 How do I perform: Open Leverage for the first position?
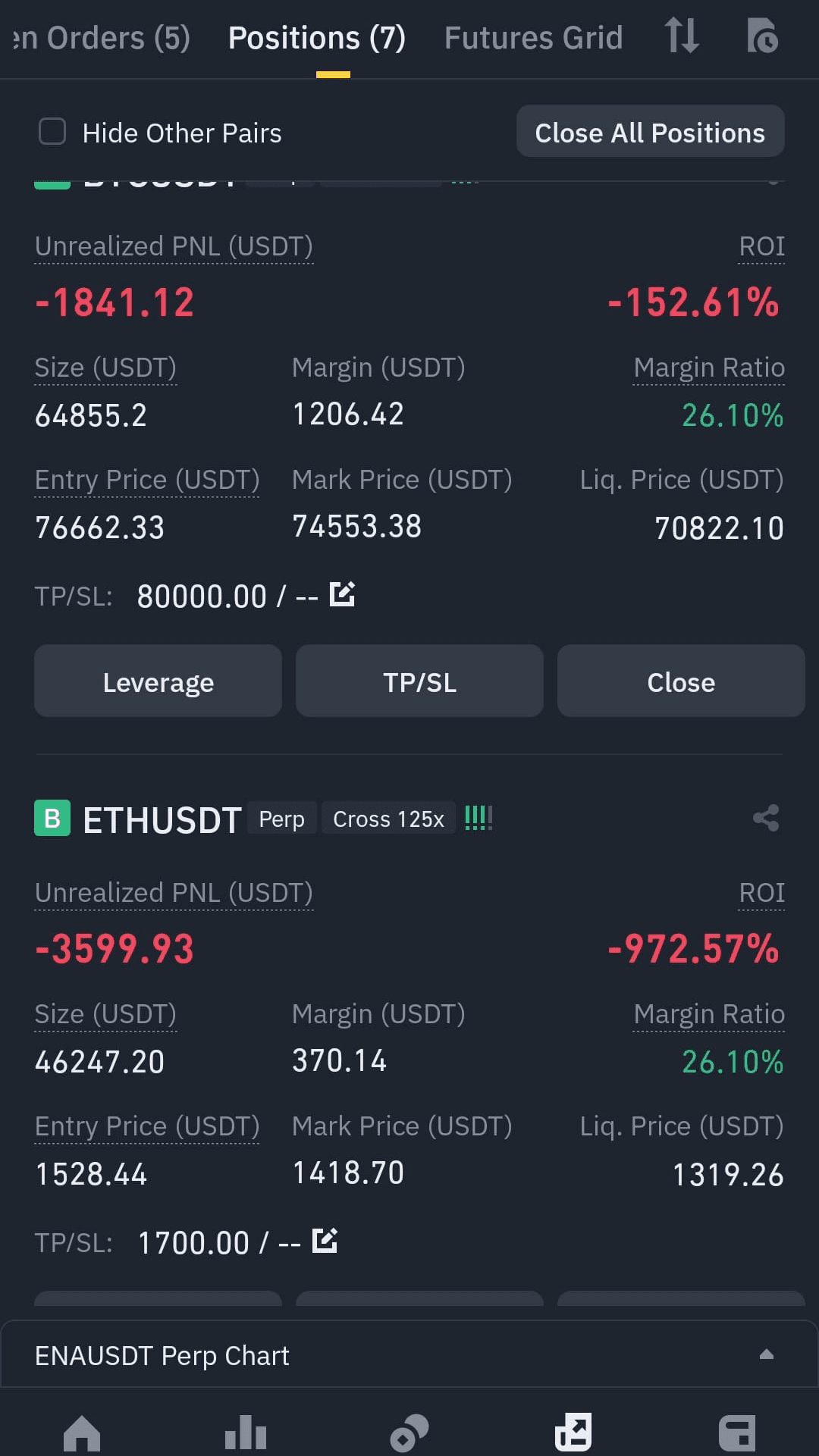tap(158, 681)
